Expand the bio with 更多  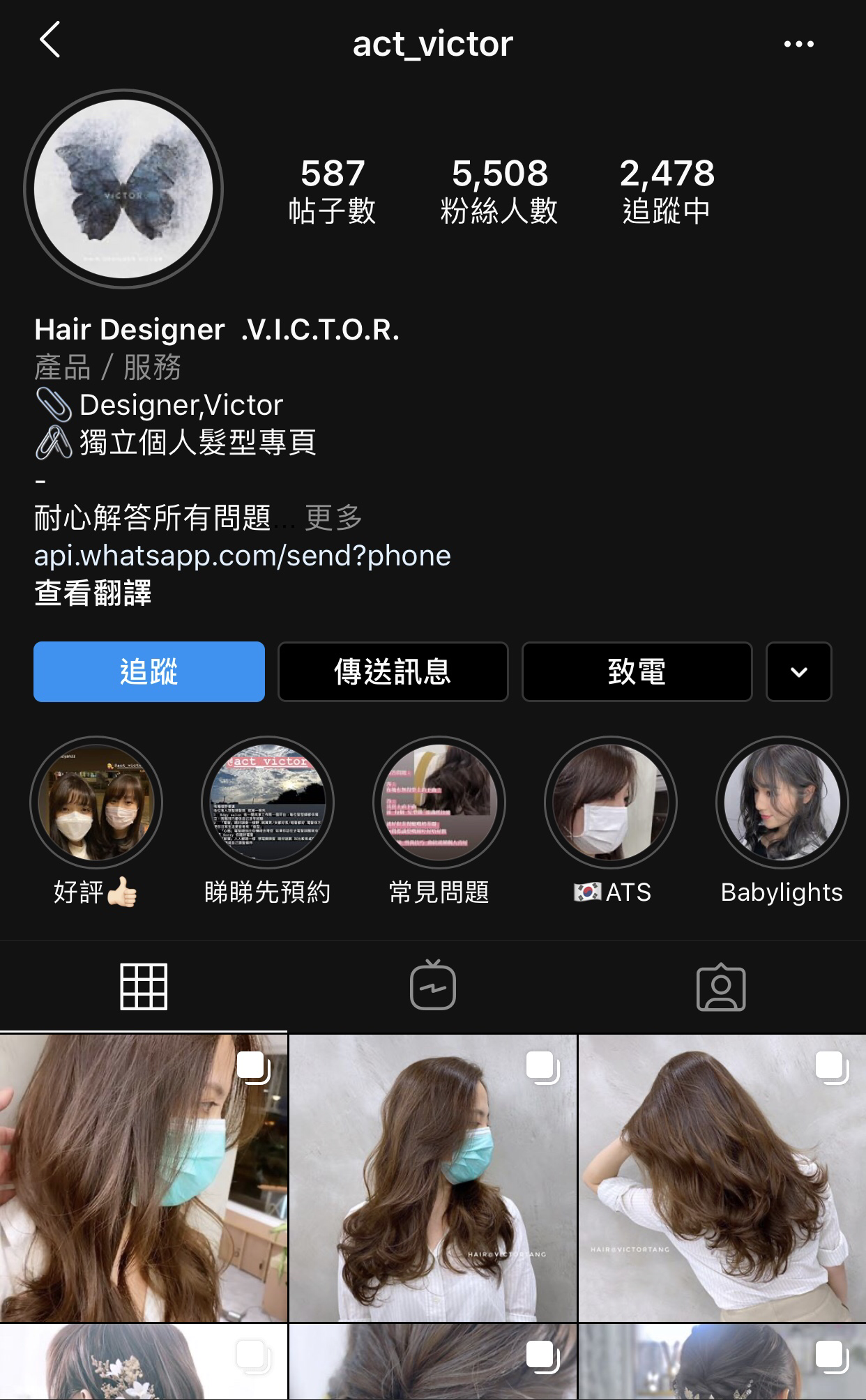tap(334, 518)
